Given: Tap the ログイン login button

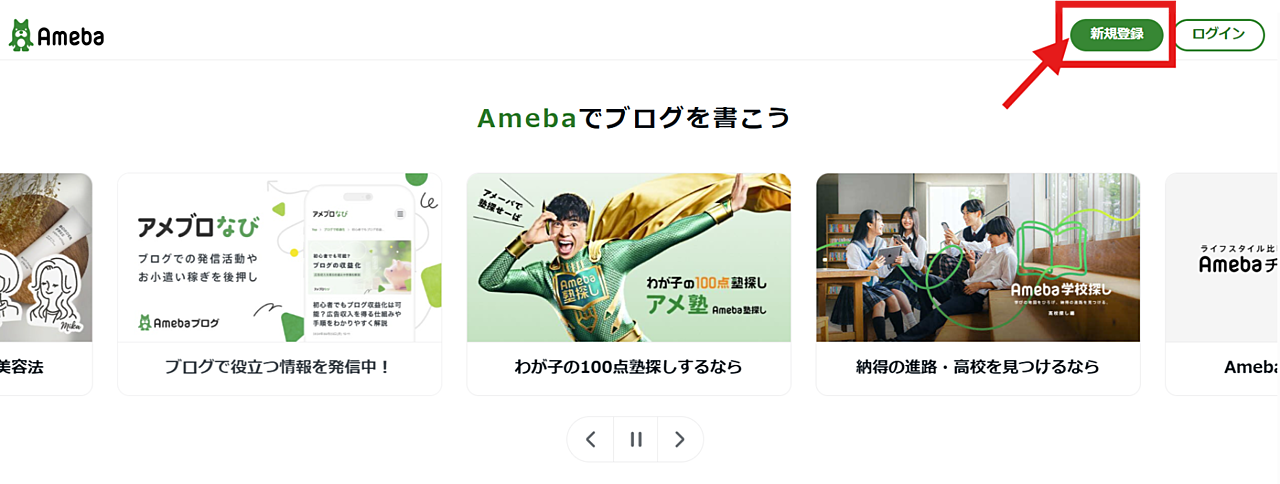Looking at the screenshot, I should tap(1218, 34).
